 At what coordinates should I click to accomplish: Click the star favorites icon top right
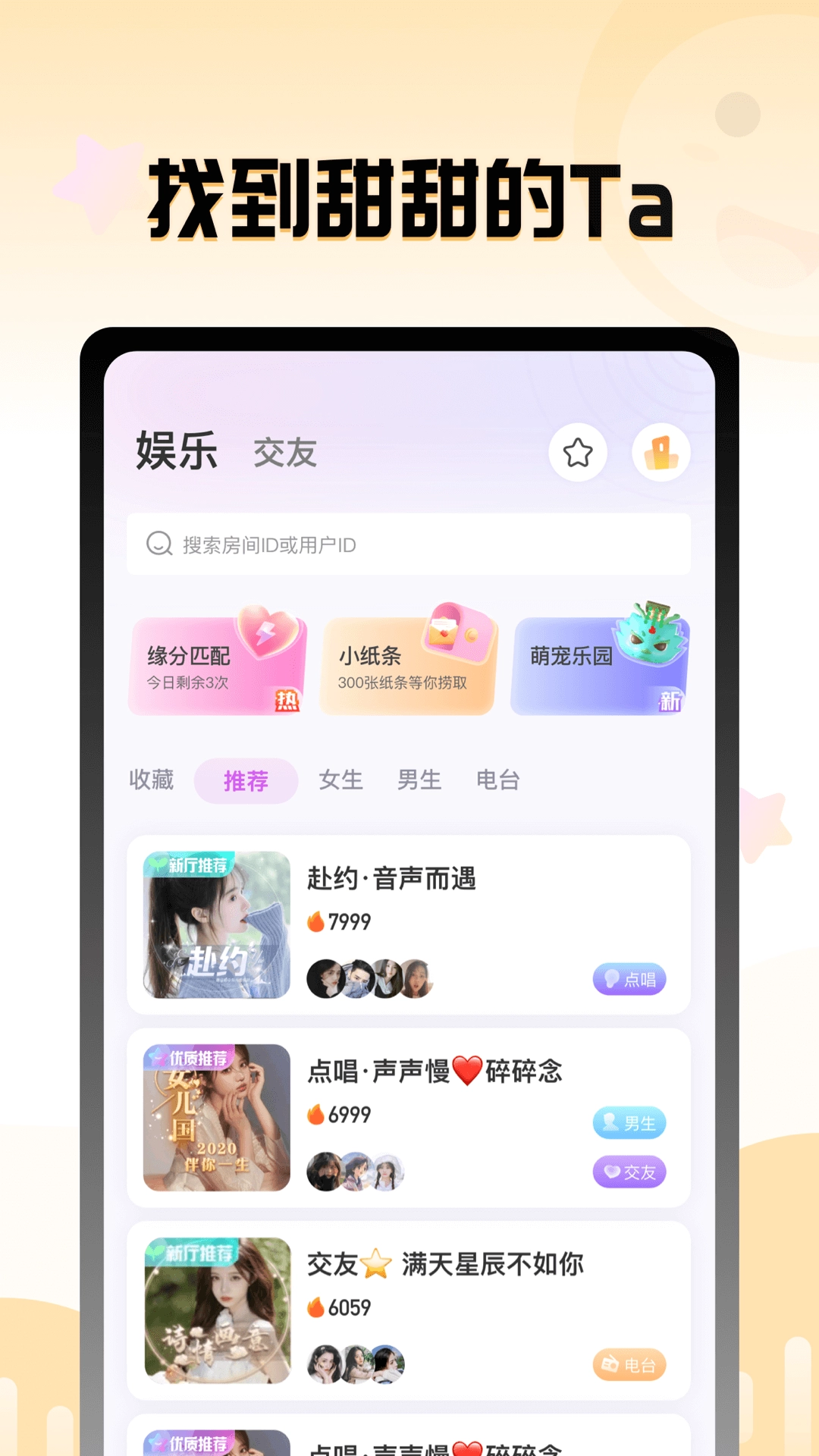coord(579,451)
